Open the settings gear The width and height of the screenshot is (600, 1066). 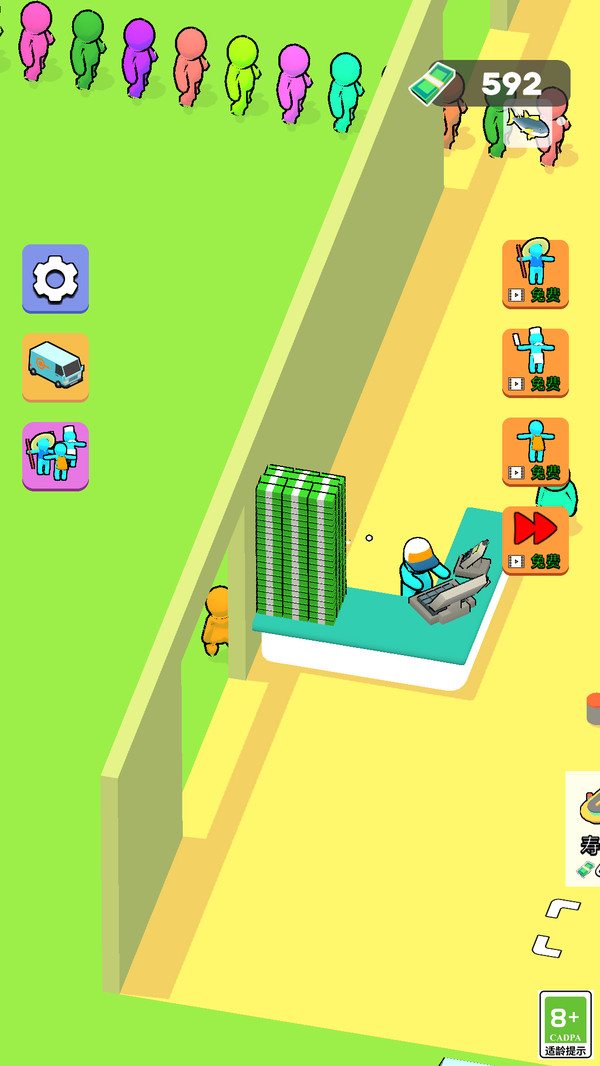56,279
